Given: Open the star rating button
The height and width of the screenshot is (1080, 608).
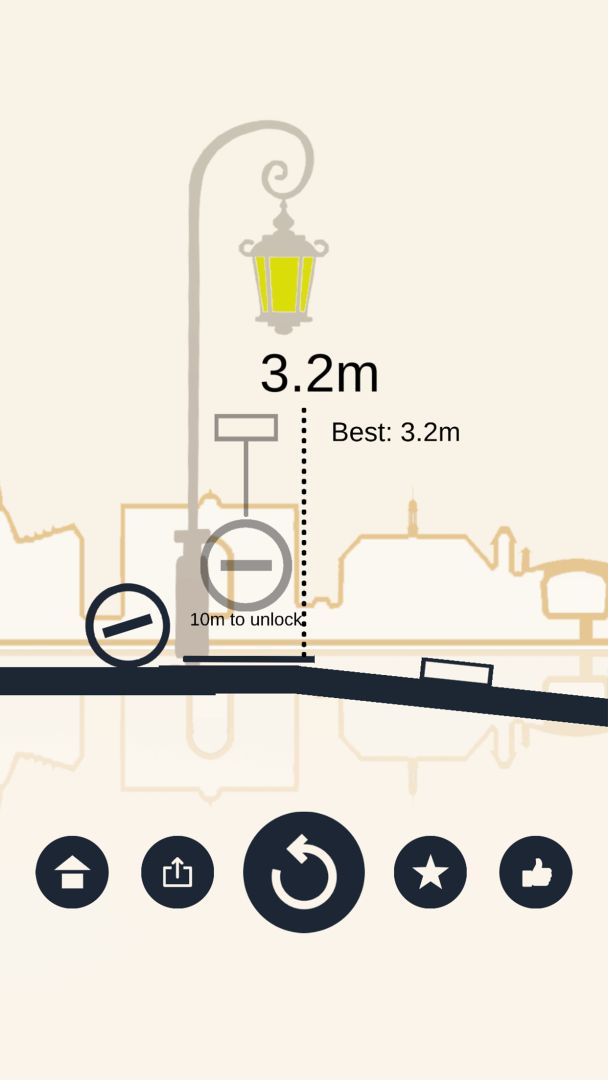Looking at the screenshot, I should pos(430,873).
